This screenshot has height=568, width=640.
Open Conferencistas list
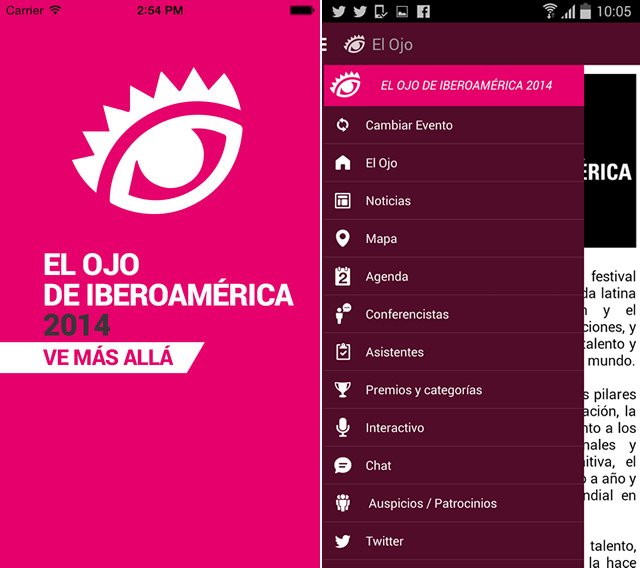point(406,315)
